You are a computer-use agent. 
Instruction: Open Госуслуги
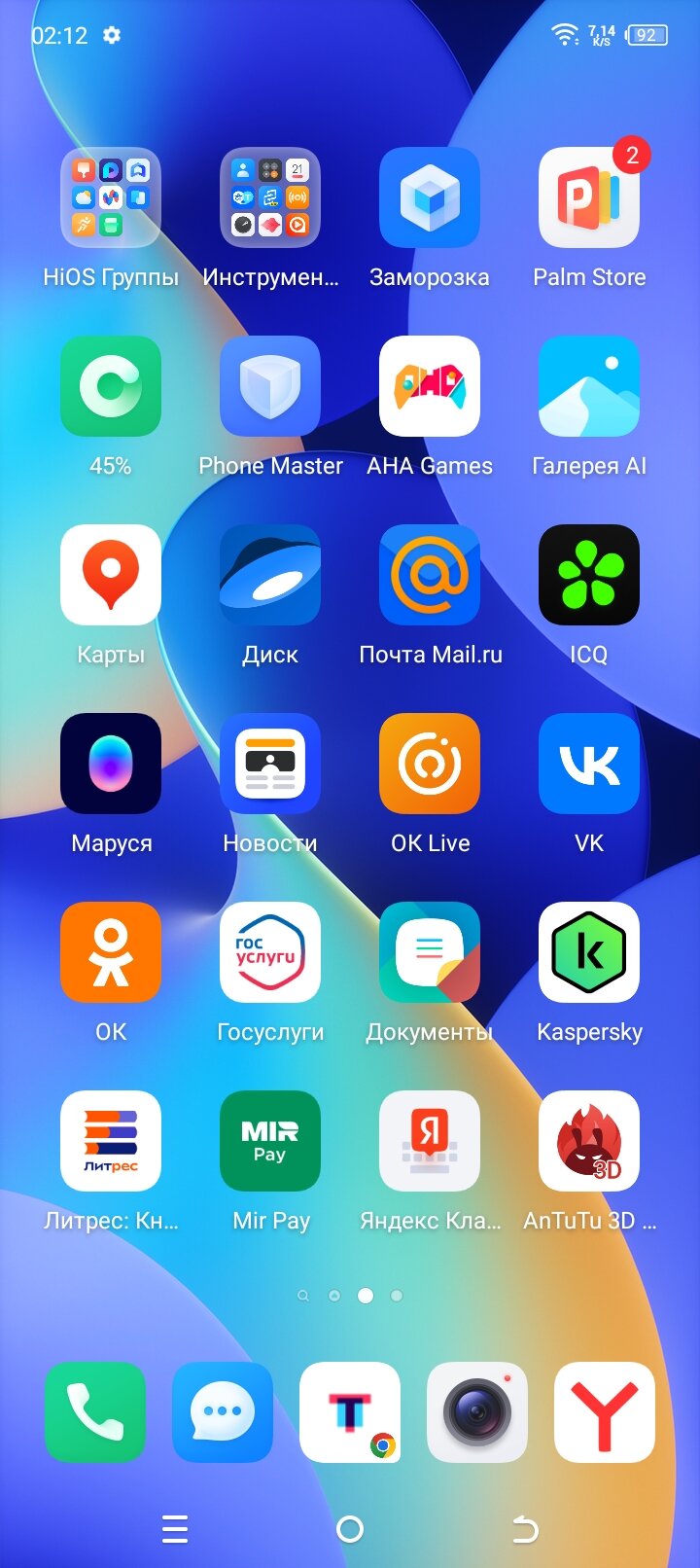click(270, 952)
